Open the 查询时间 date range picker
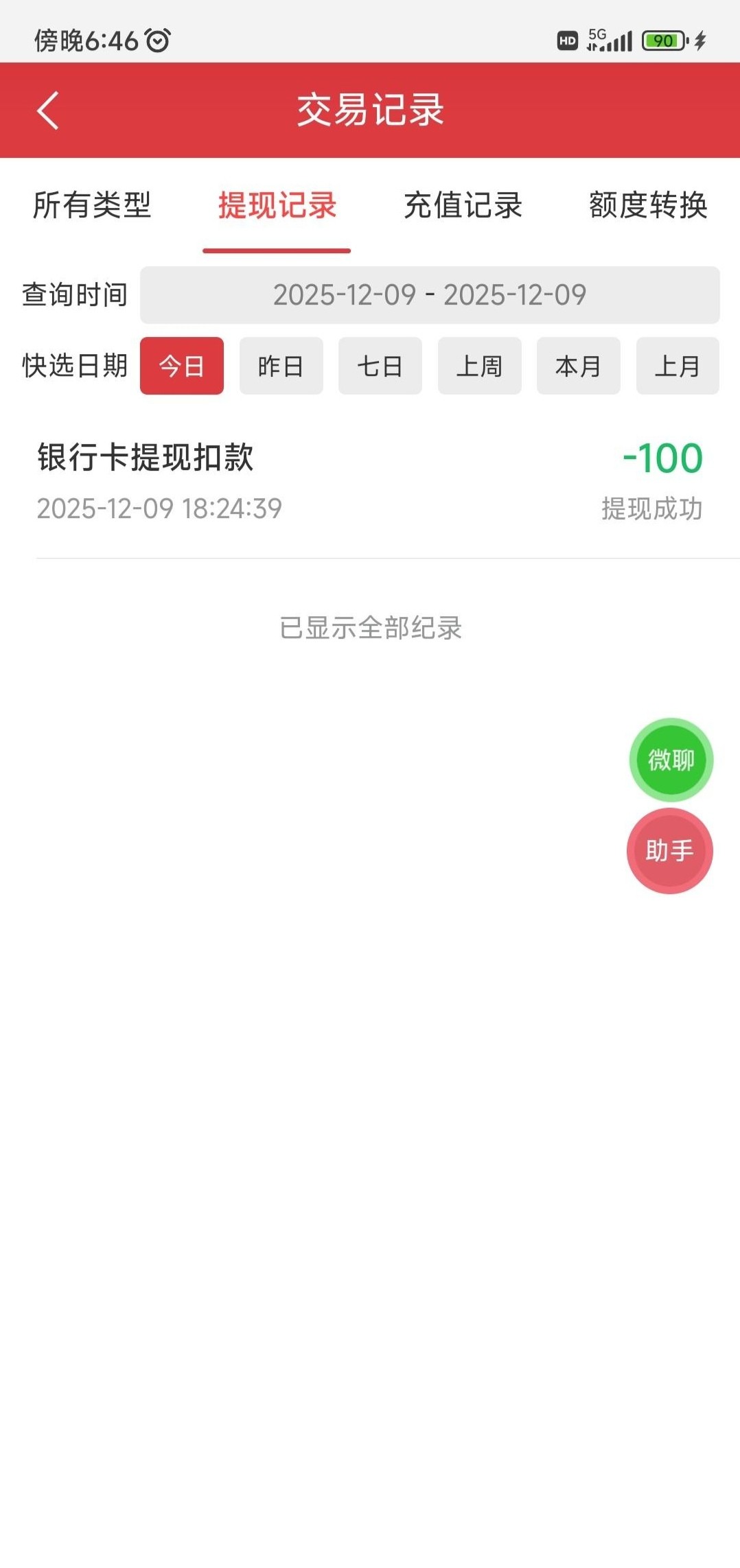This screenshot has height=1568, width=740. 430,295
